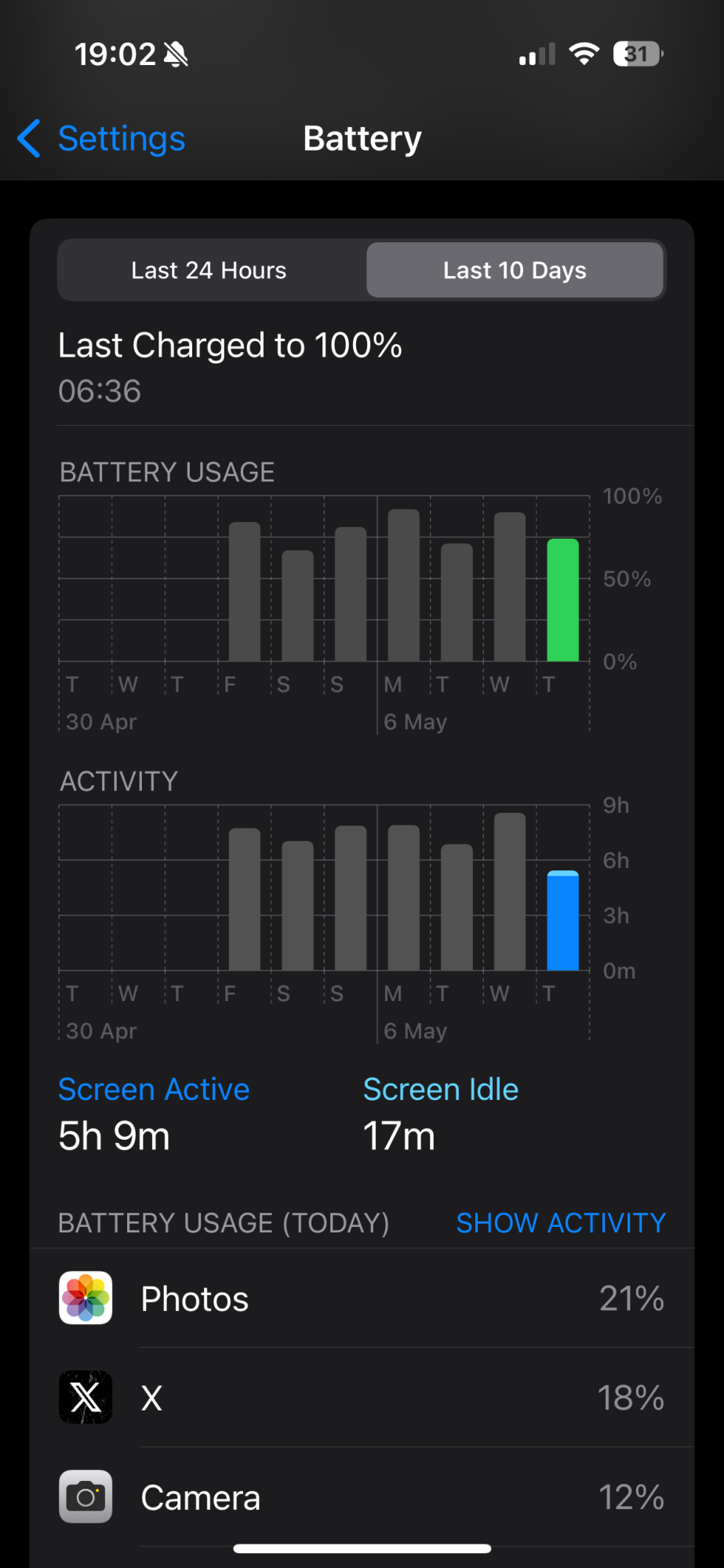Go back to Settings
The height and width of the screenshot is (1568, 724).
pos(102,139)
